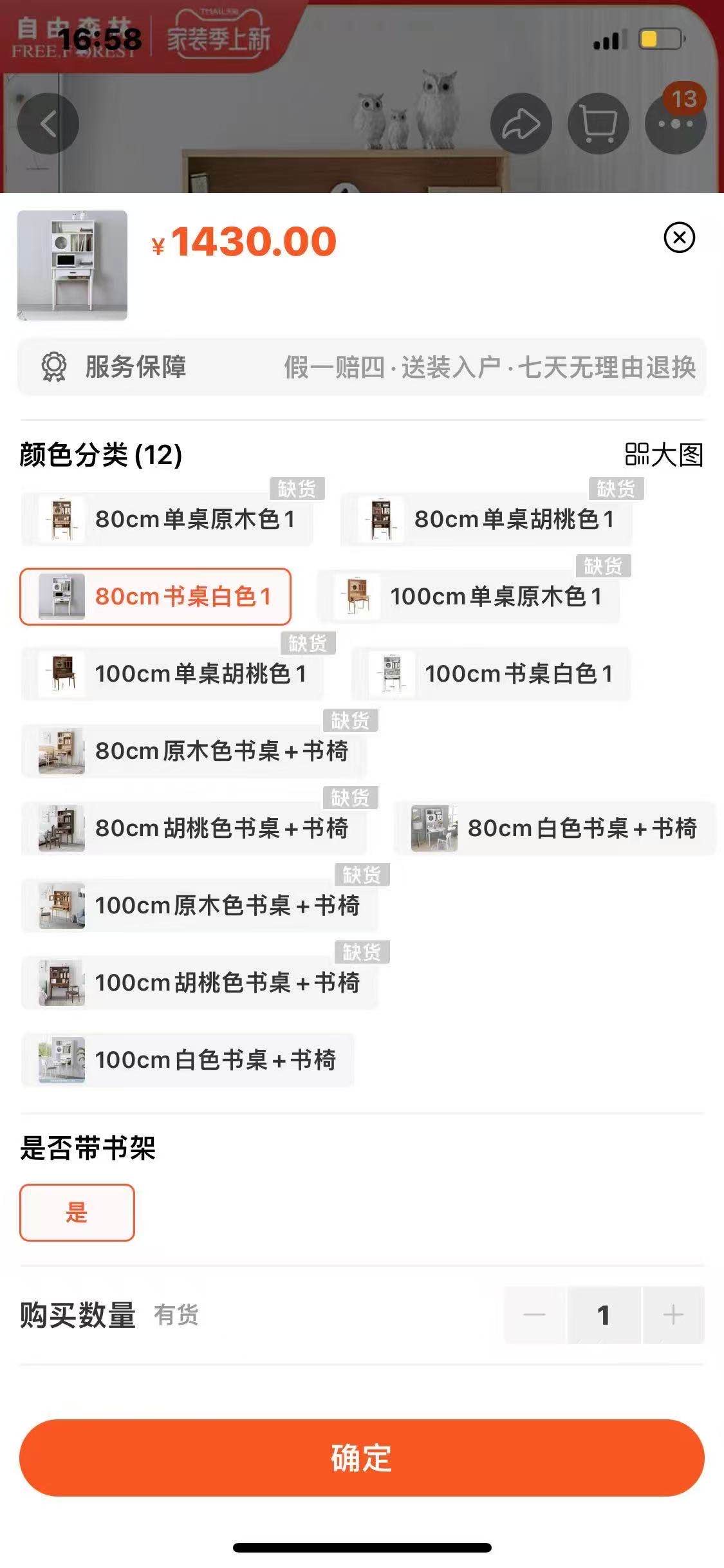Share this product
The height and width of the screenshot is (1568, 724).
[x=521, y=124]
